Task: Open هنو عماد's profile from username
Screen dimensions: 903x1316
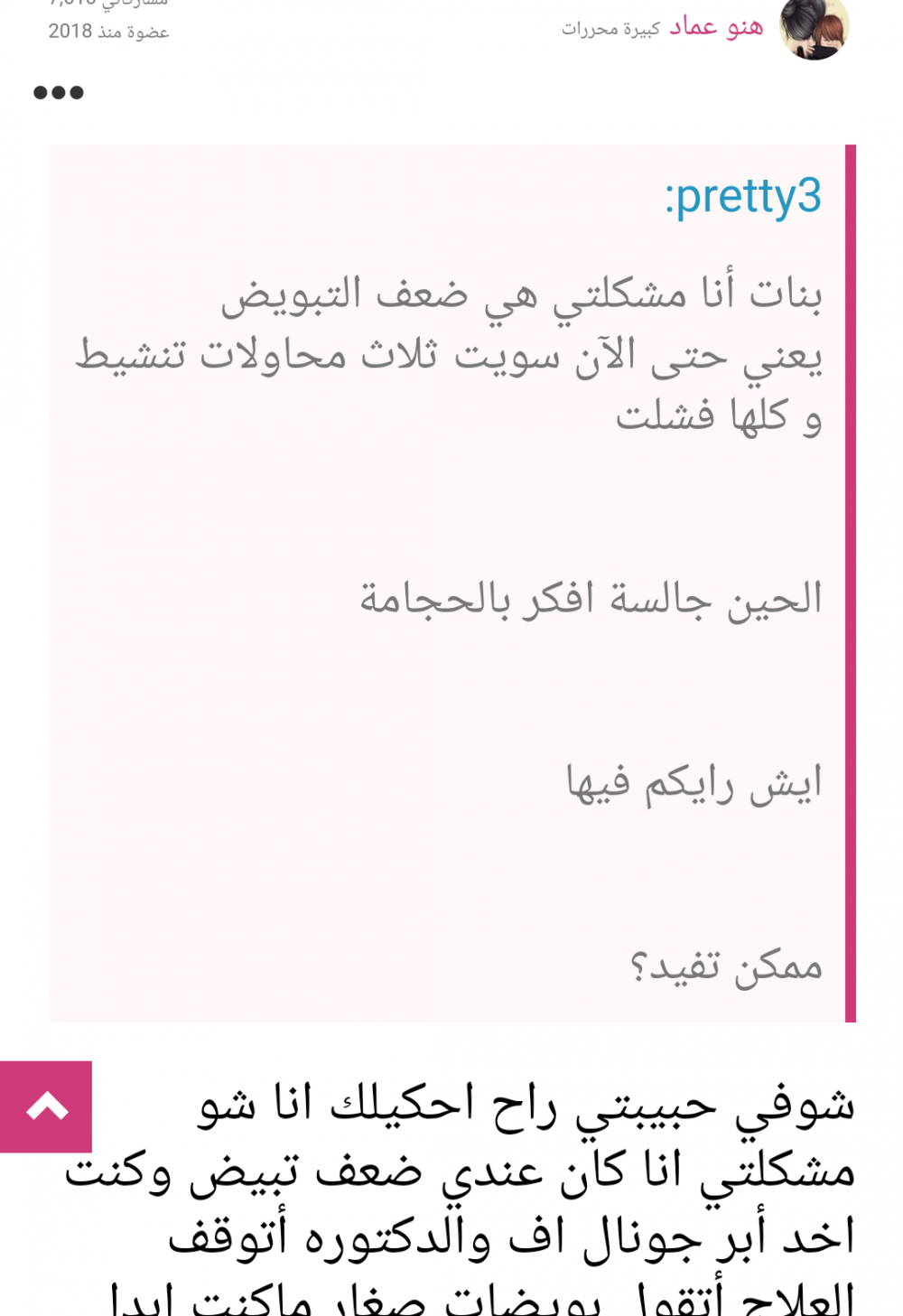Action: [x=716, y=27]
